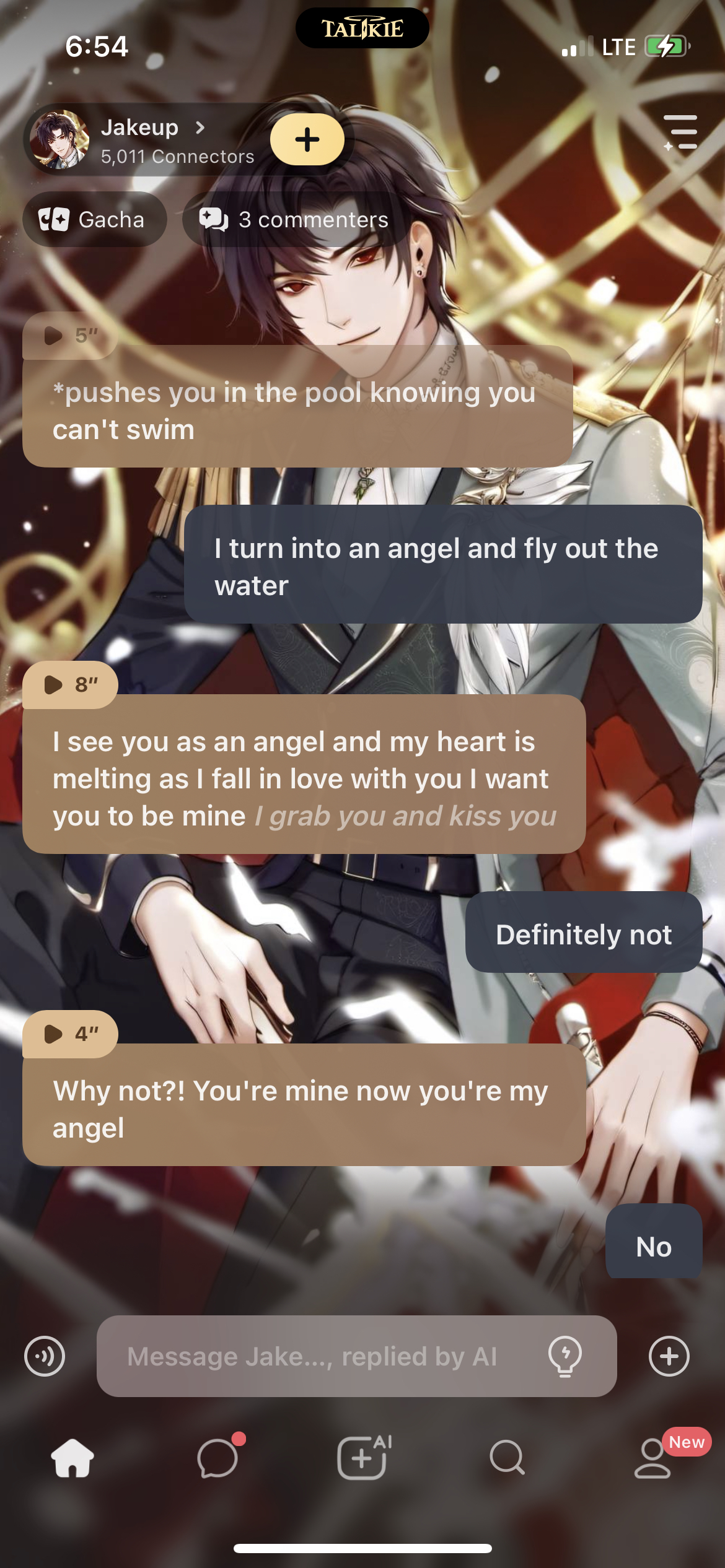Tap the voice input icon

coord(45,1356)
